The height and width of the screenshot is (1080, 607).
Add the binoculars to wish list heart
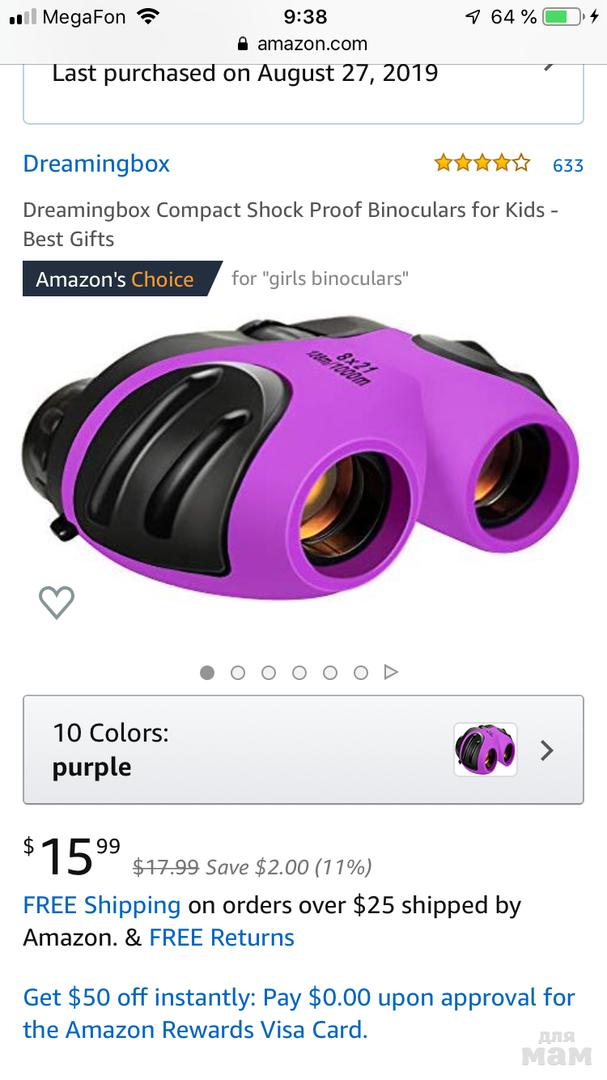tap(56, 602)
